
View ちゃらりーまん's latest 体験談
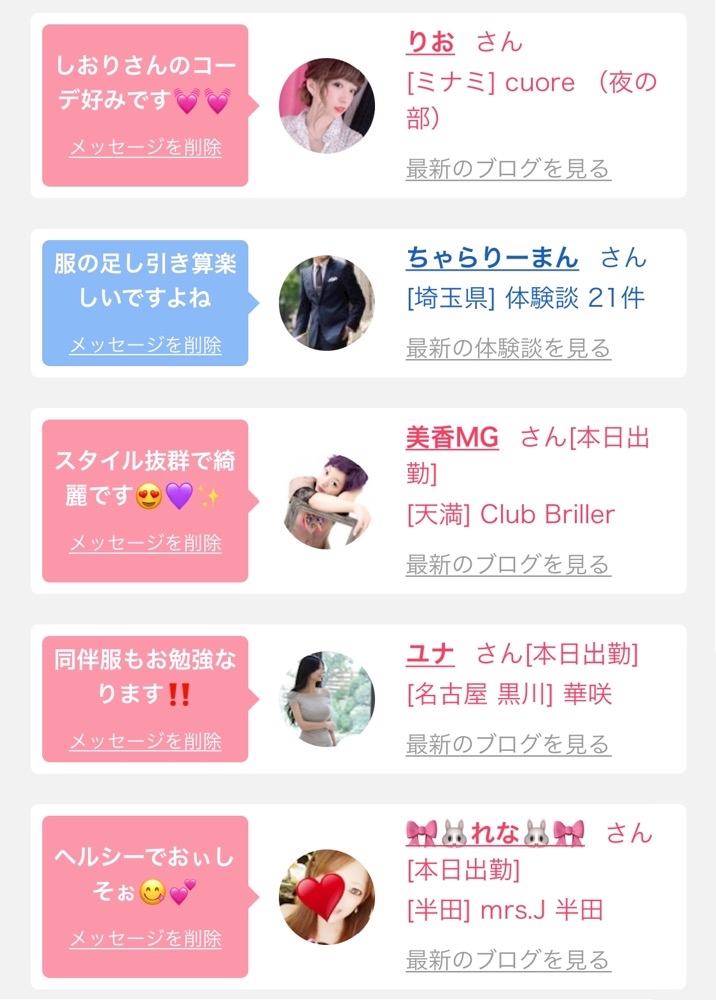508,348
